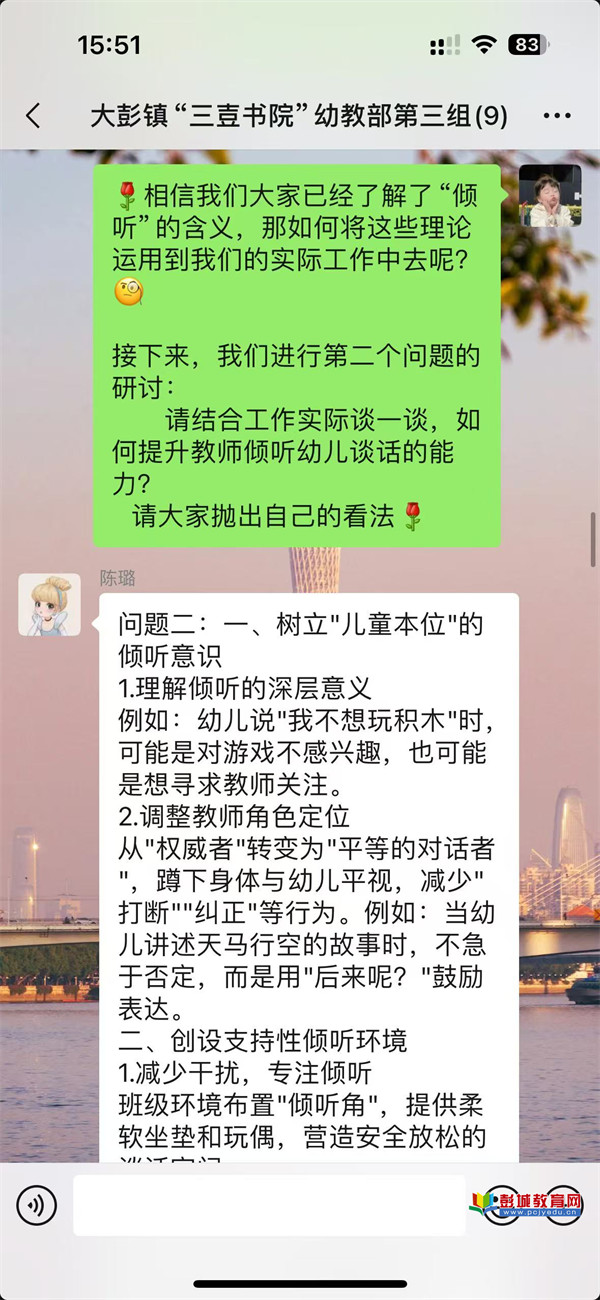Focus the message text field

pos(270,1205)
